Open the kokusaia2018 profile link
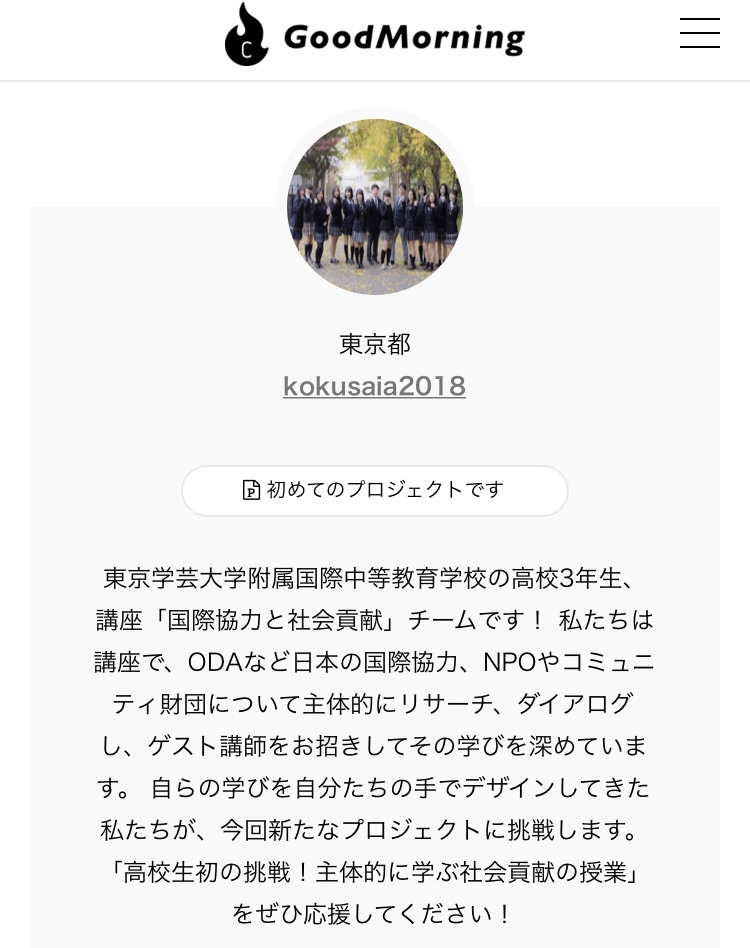This screenshot has width=750, height=948. [374, 386]
